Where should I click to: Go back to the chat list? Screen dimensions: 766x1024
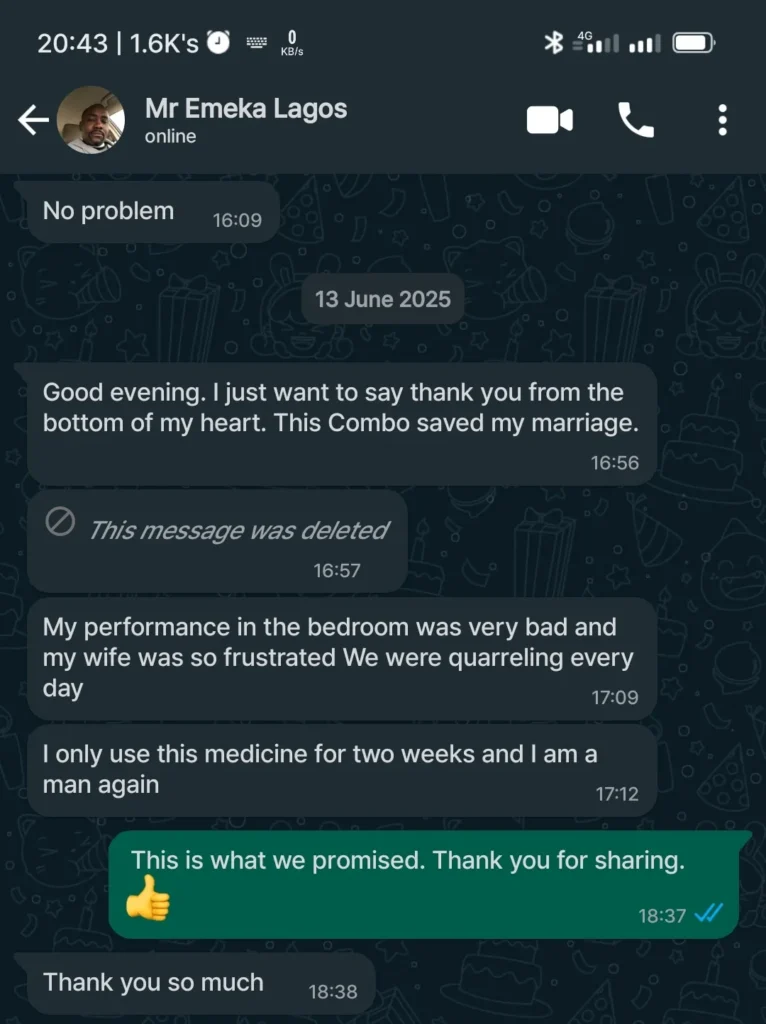click(33, 121)
